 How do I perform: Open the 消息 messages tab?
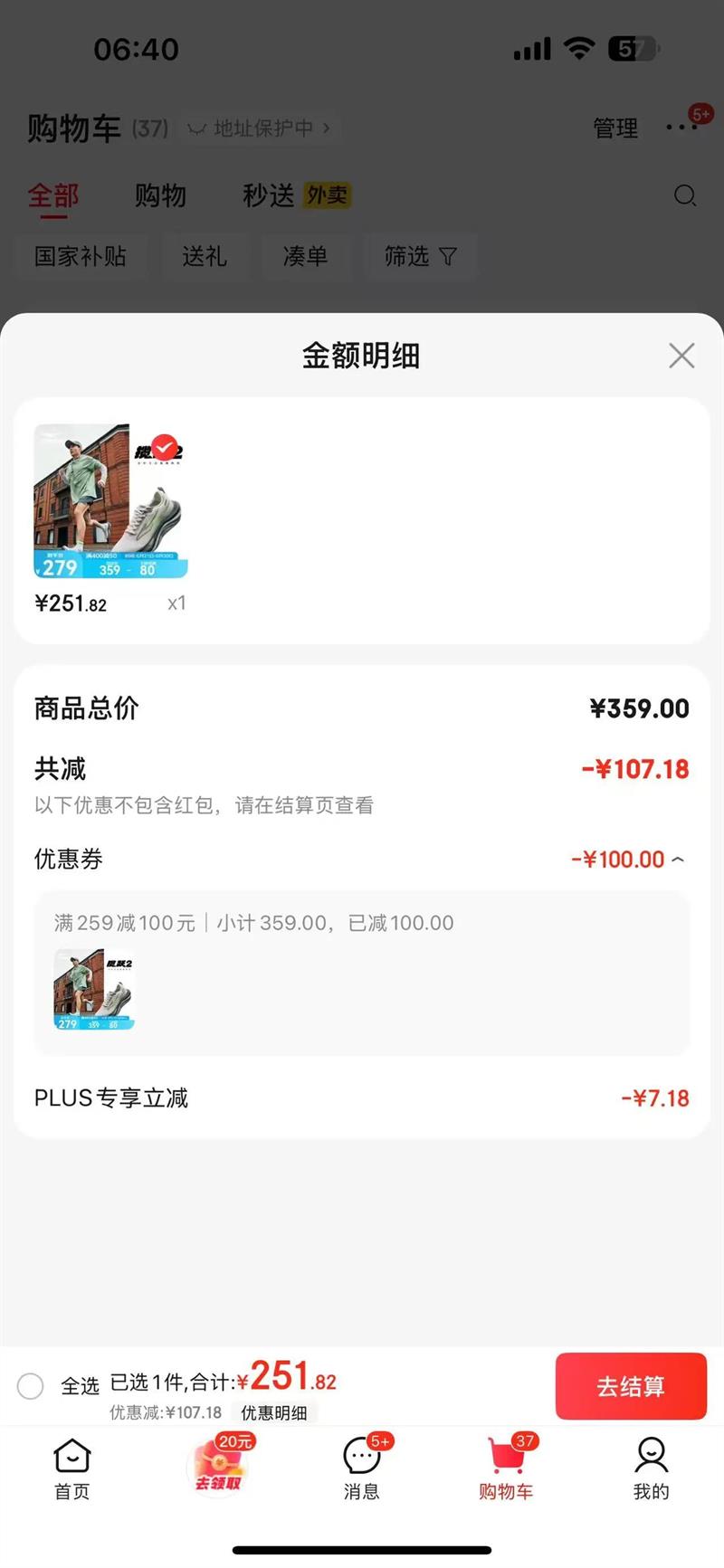[x=362, y=1468]
